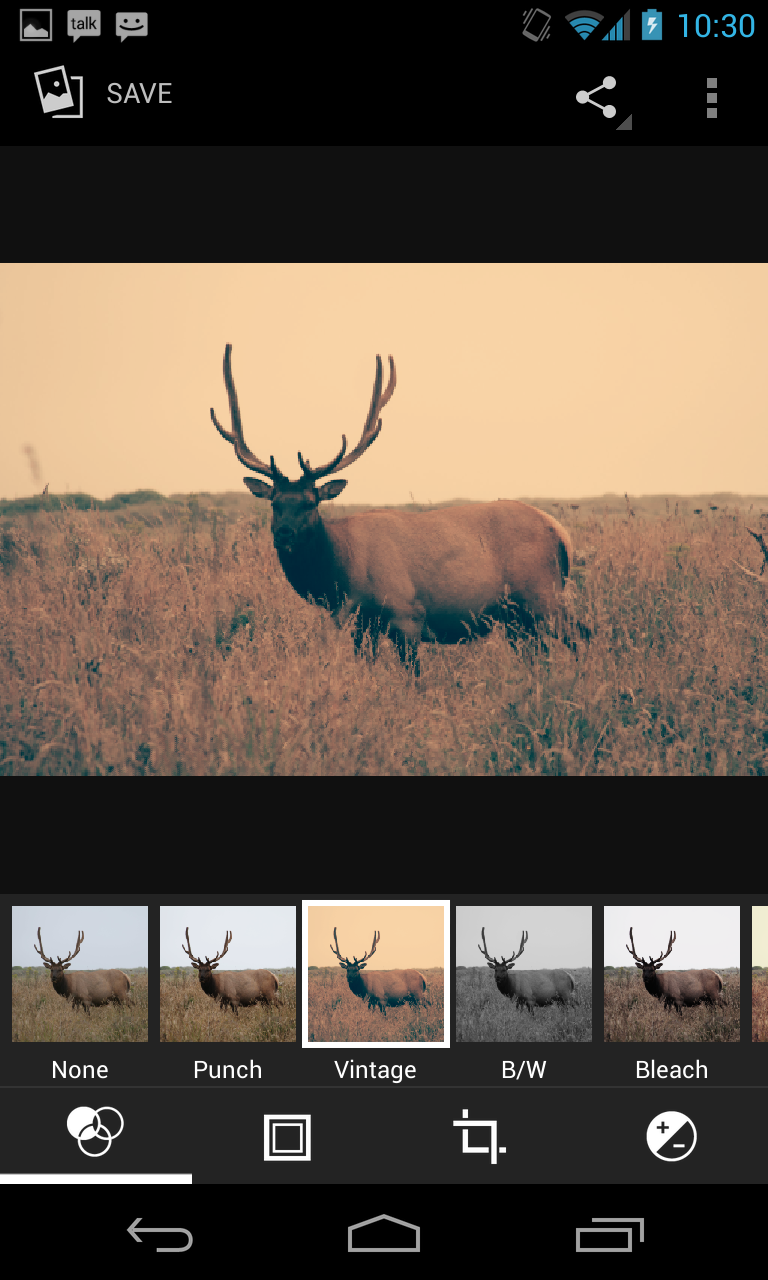The image size is (768, 1280).
Task: Open the crop and rotate tool
Action: 480,1133
